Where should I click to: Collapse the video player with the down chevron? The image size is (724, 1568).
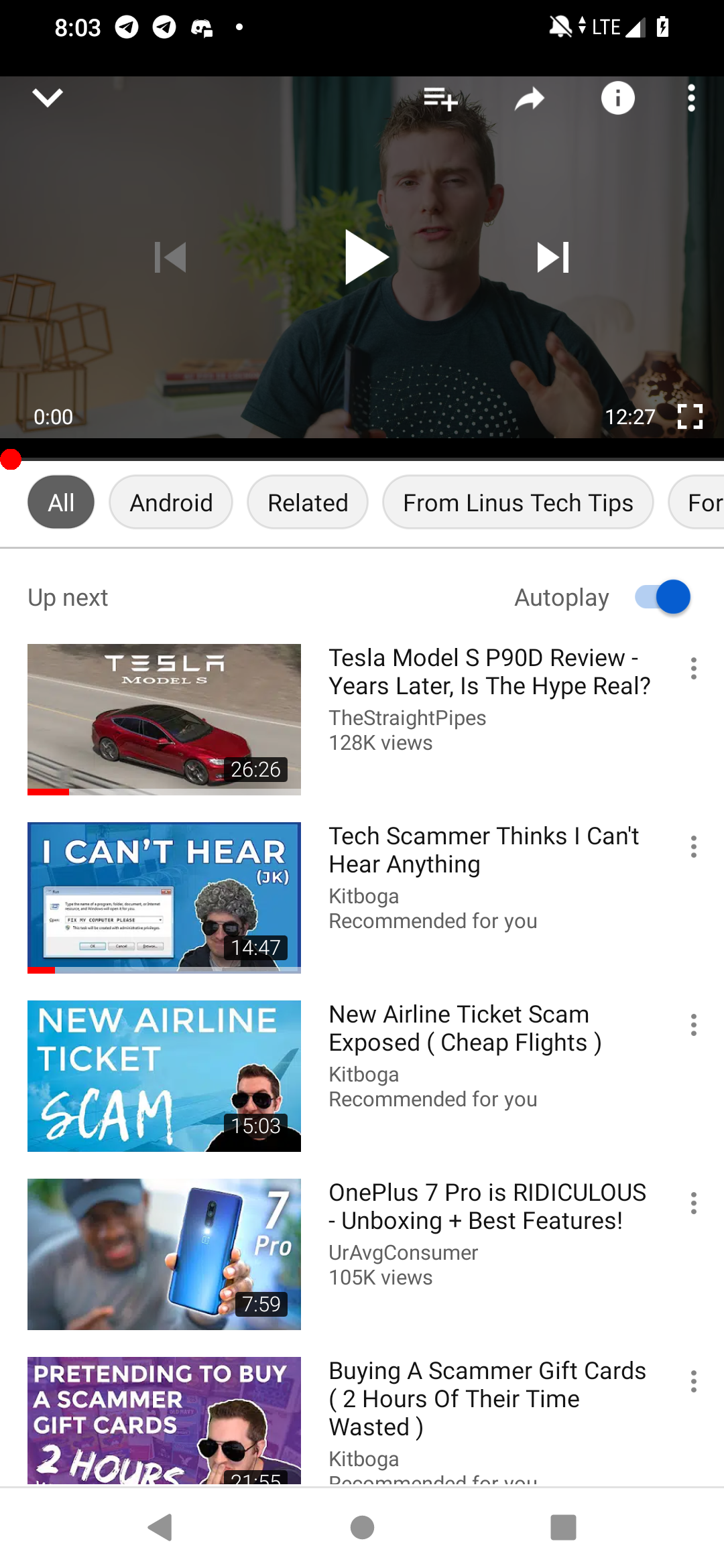pos(48,98)
